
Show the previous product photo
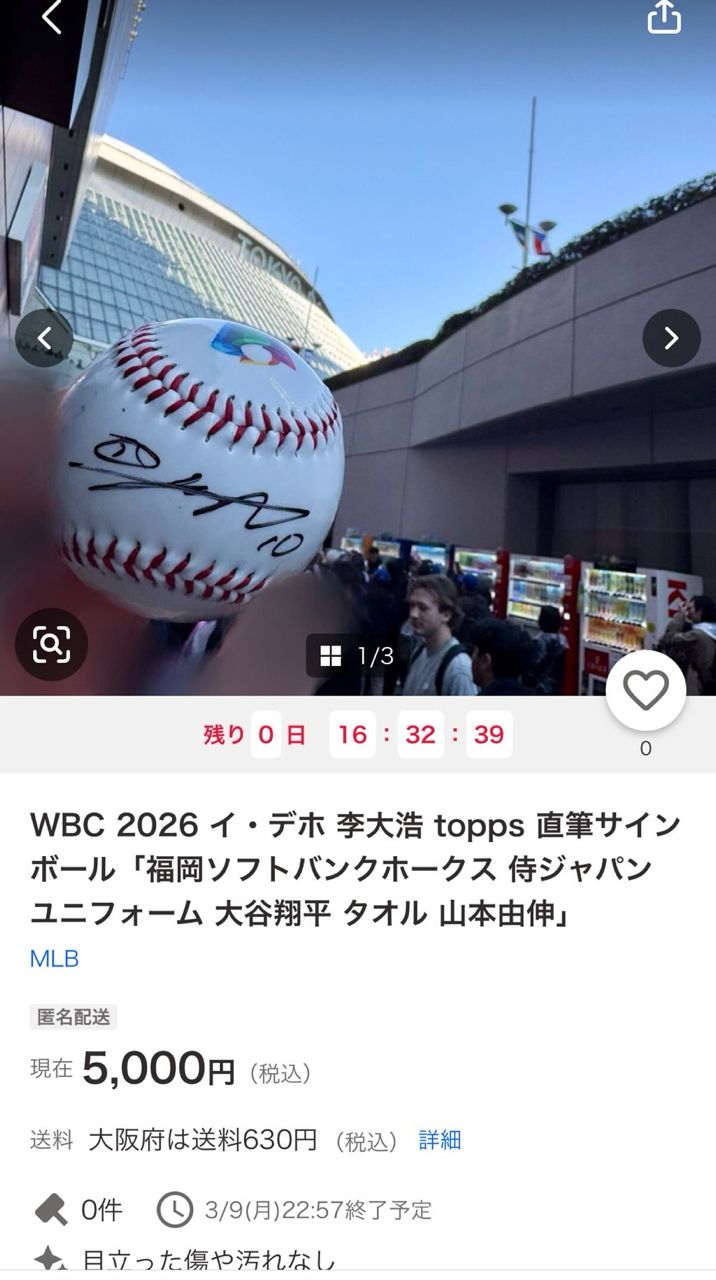(x=44, y=339)
